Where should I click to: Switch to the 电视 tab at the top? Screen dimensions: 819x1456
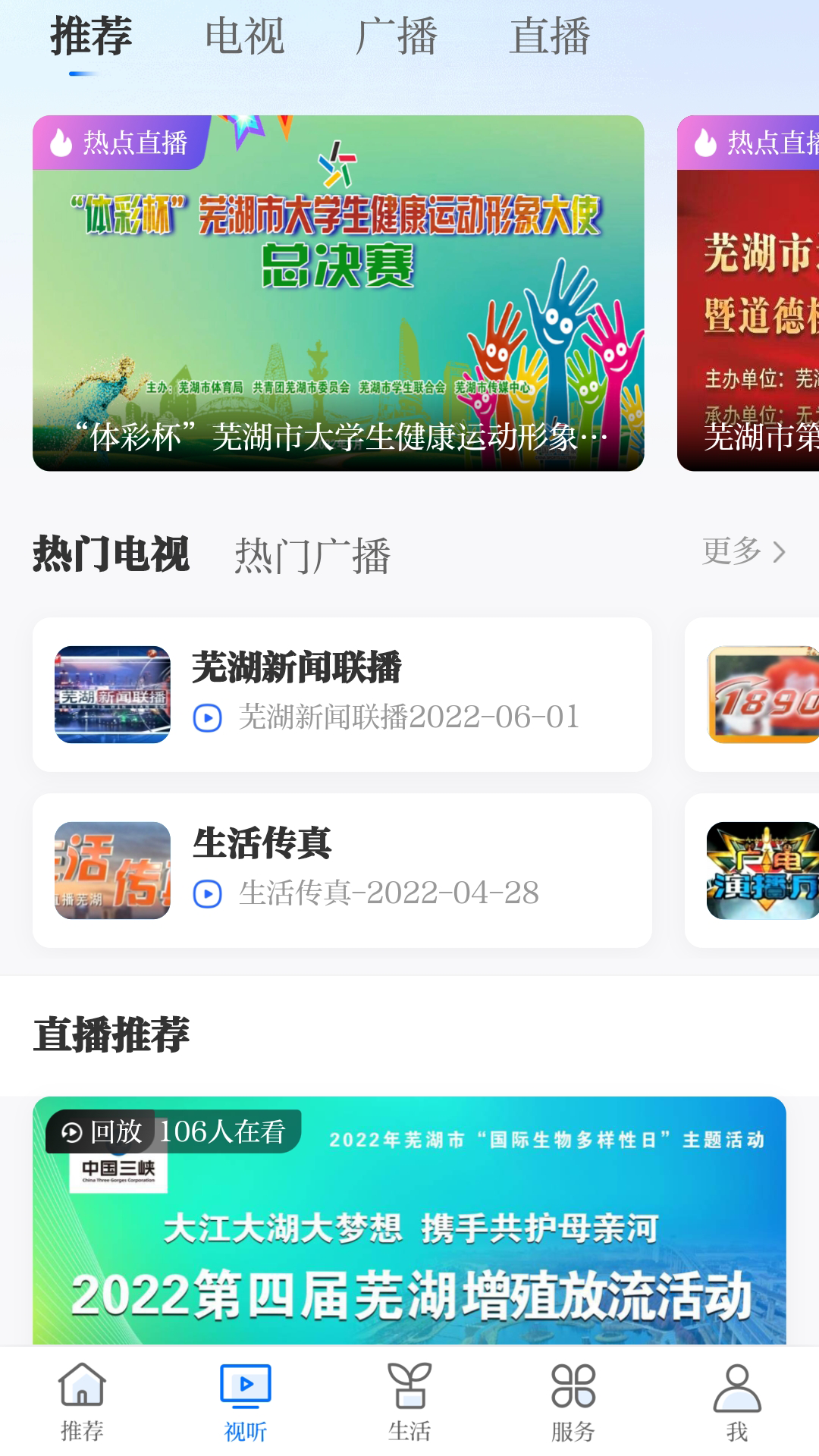[x=245, y=35]
